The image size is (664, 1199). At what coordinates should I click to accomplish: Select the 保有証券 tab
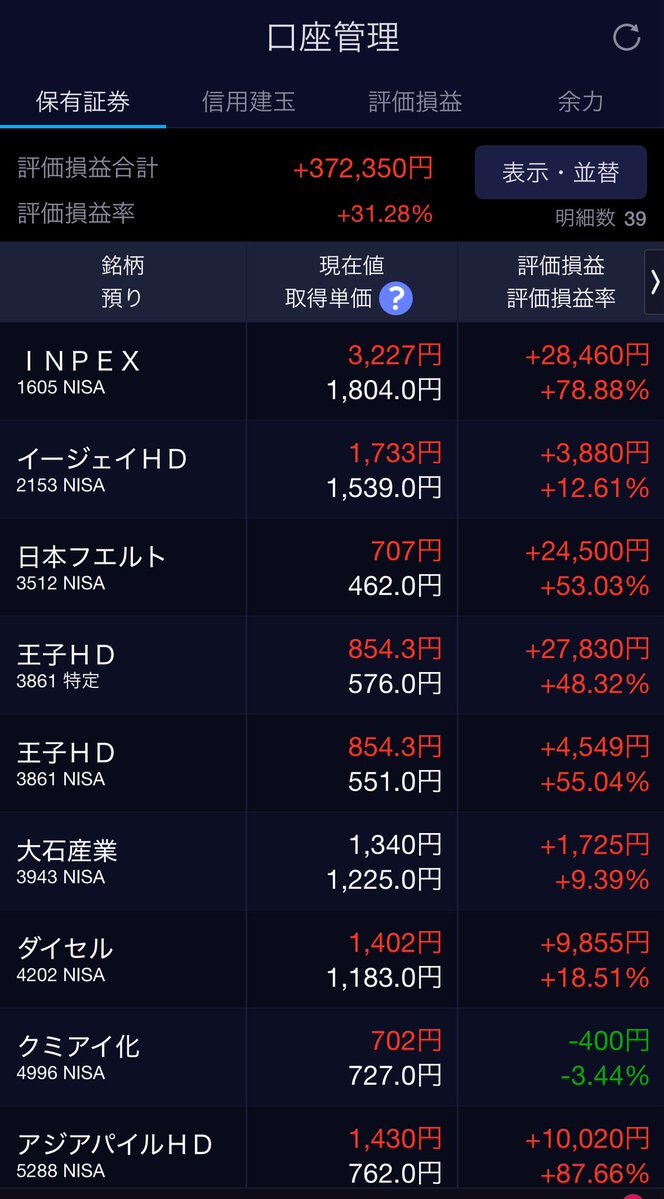83,101
